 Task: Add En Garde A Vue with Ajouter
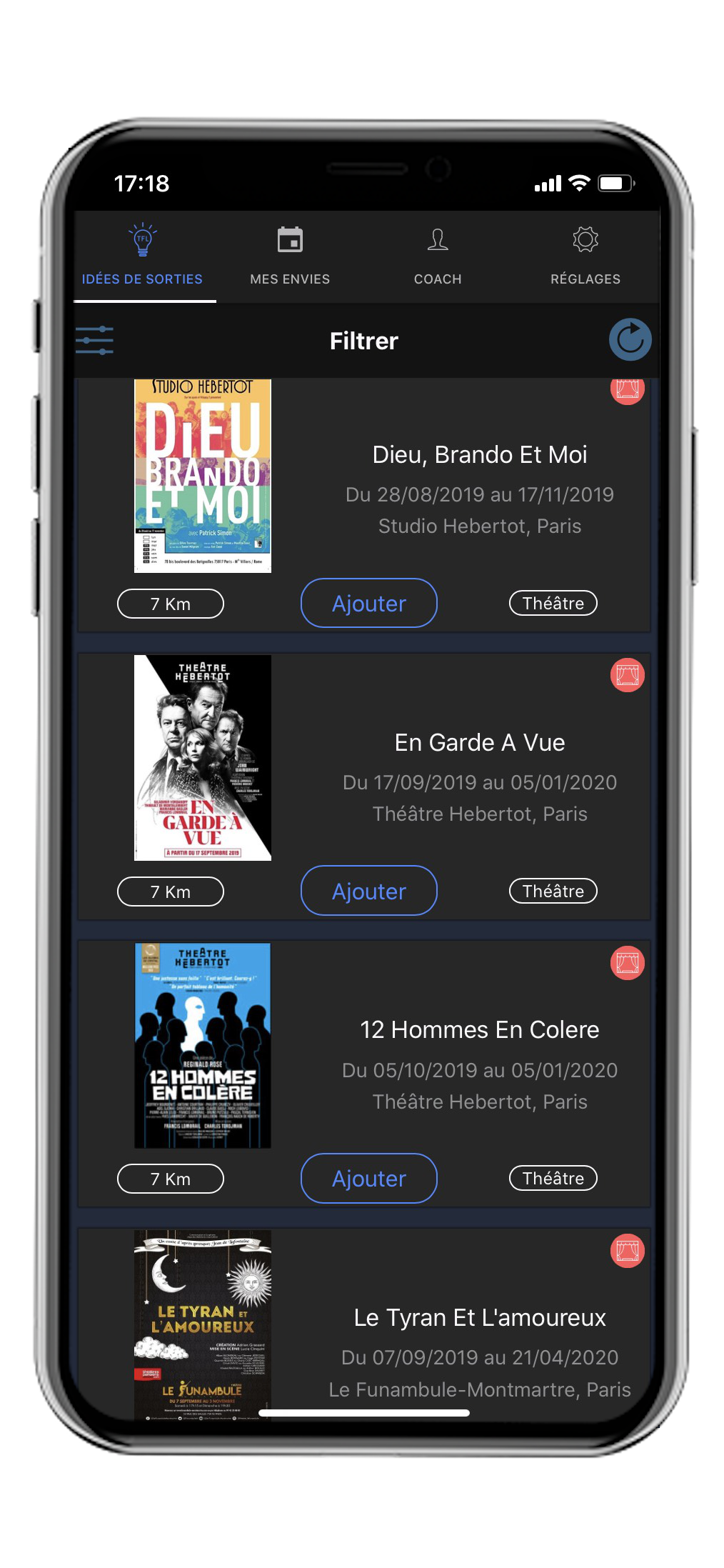[369, 891]
